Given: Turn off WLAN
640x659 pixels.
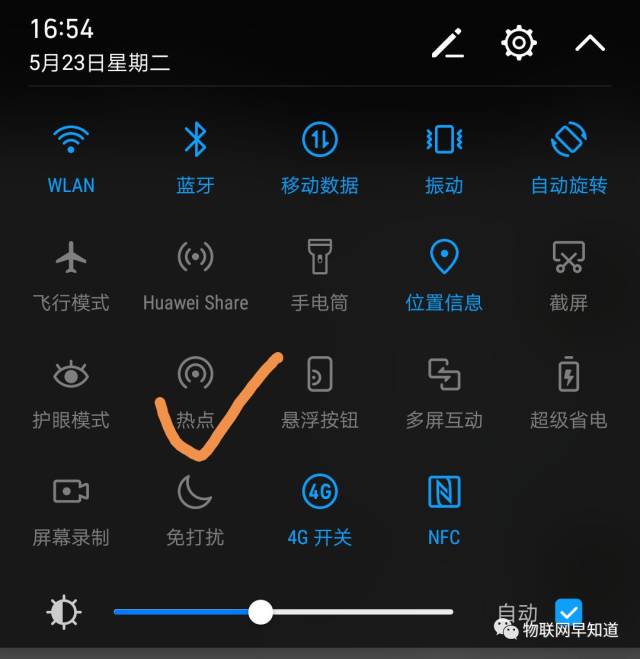Looking at the screenshot, I should coord(71,141).
